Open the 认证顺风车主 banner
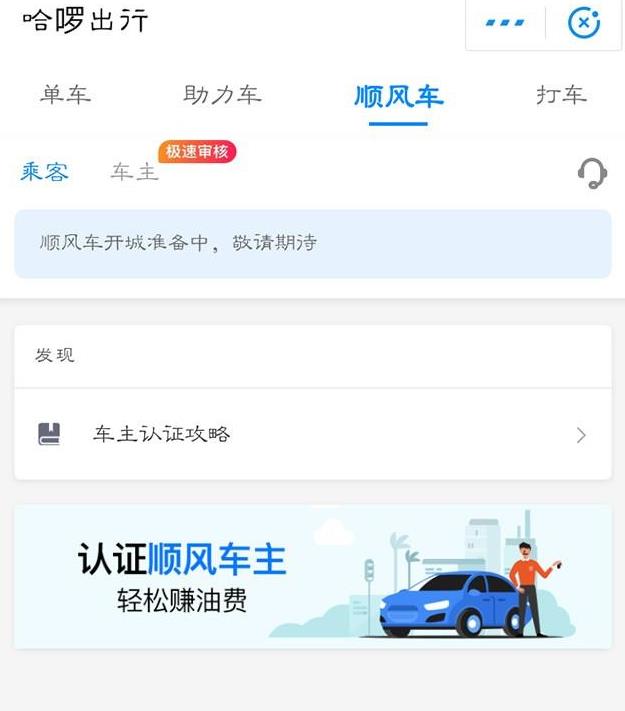 (x=312, y=576)
